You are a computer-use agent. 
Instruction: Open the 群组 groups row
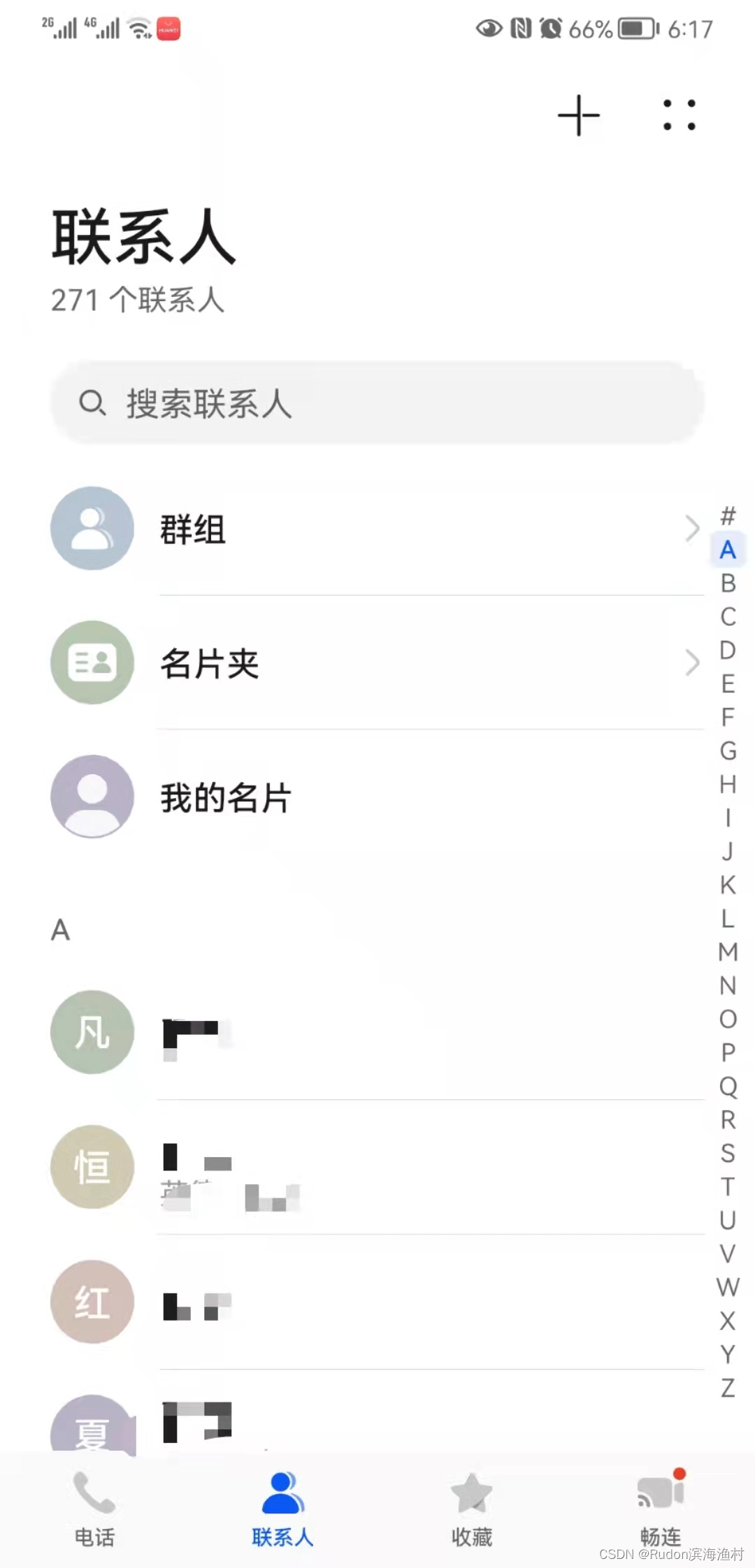click(x=377, y=529)
